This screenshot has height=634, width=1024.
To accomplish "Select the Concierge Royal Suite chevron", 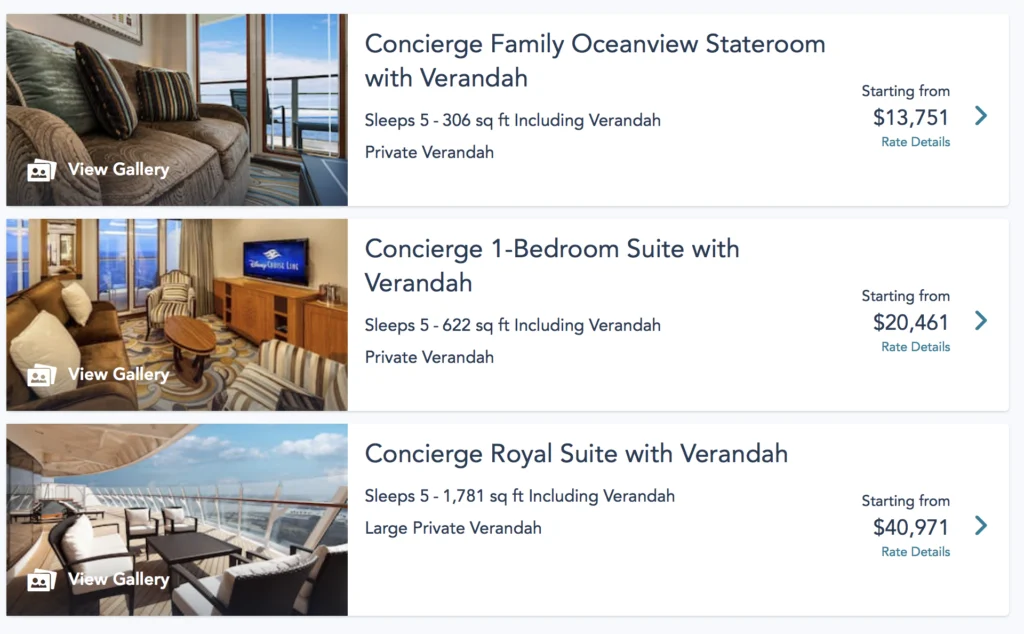I will (x=981, y=526).
